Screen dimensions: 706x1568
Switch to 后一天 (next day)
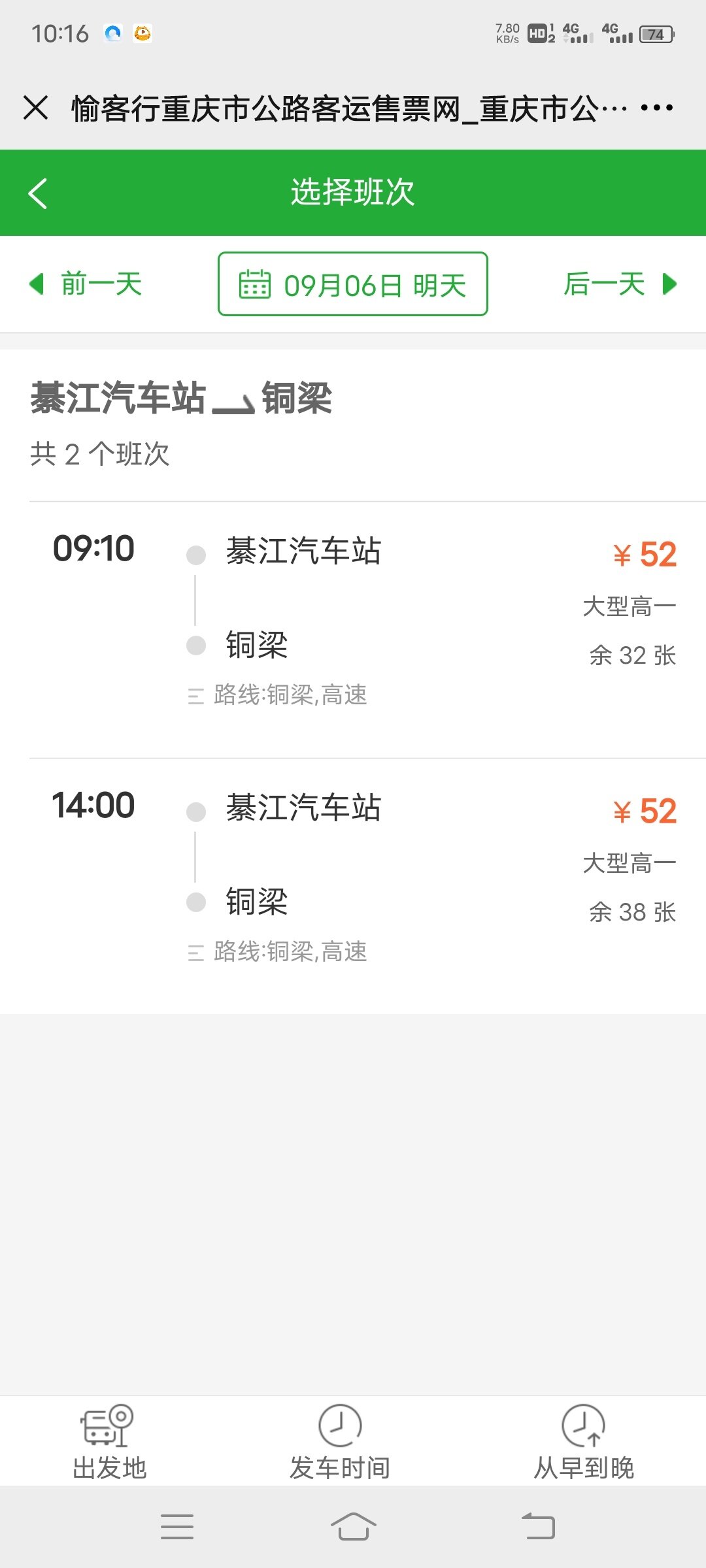(x=619, y=284)
